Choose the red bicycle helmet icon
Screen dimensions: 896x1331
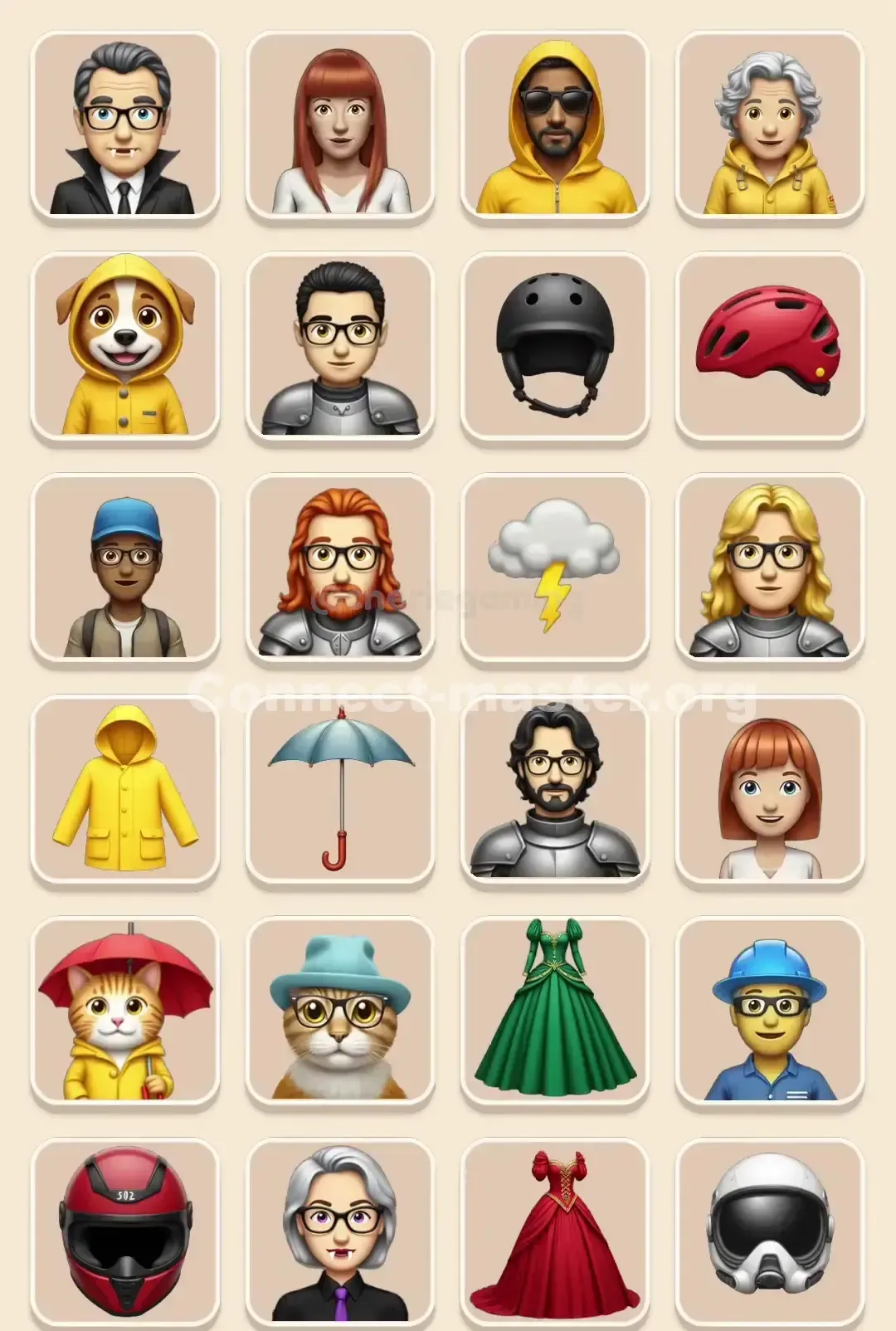pyautogui.click(x=768, y=349)
